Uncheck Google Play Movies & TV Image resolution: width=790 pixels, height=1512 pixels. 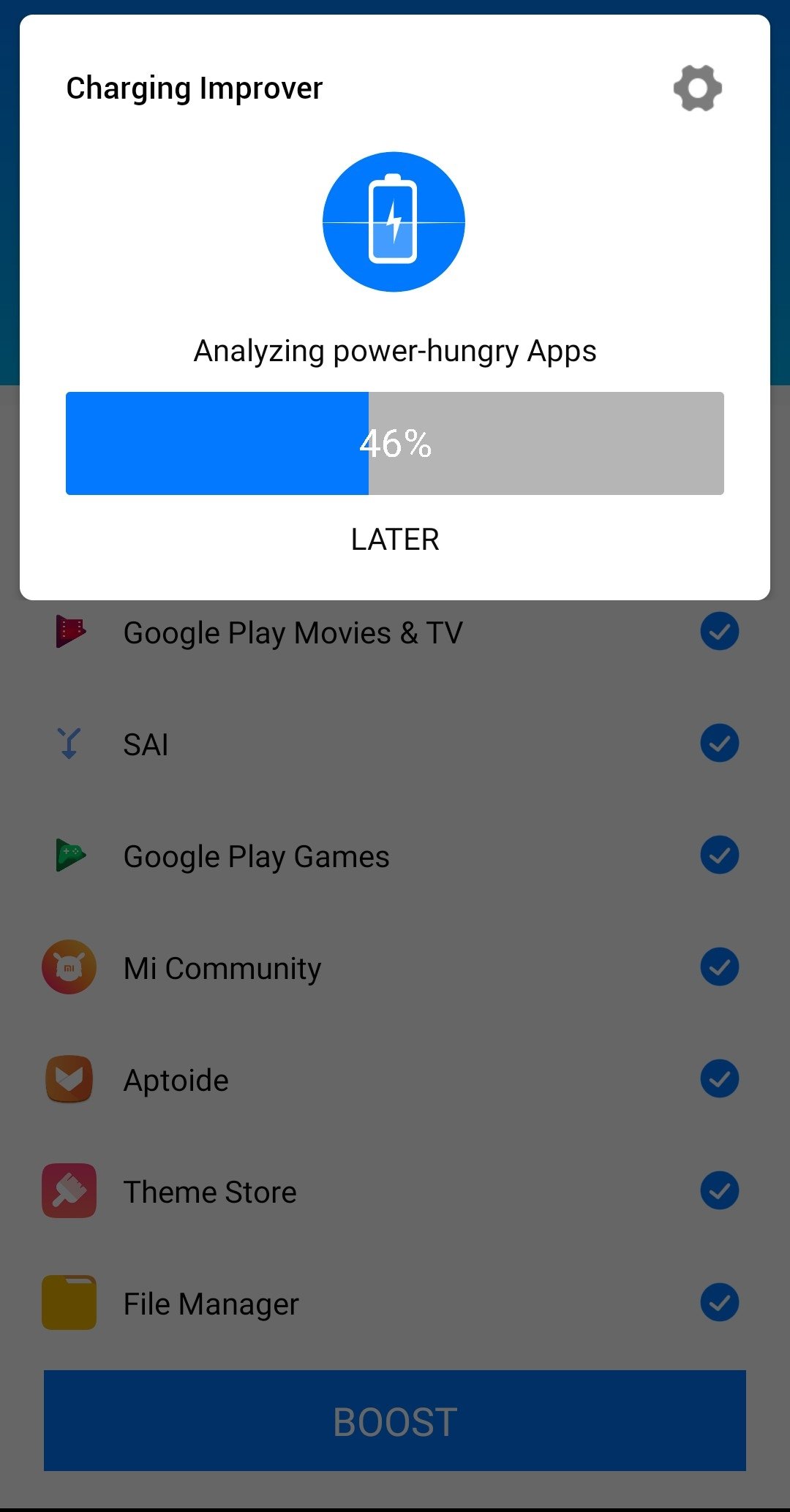720,632
